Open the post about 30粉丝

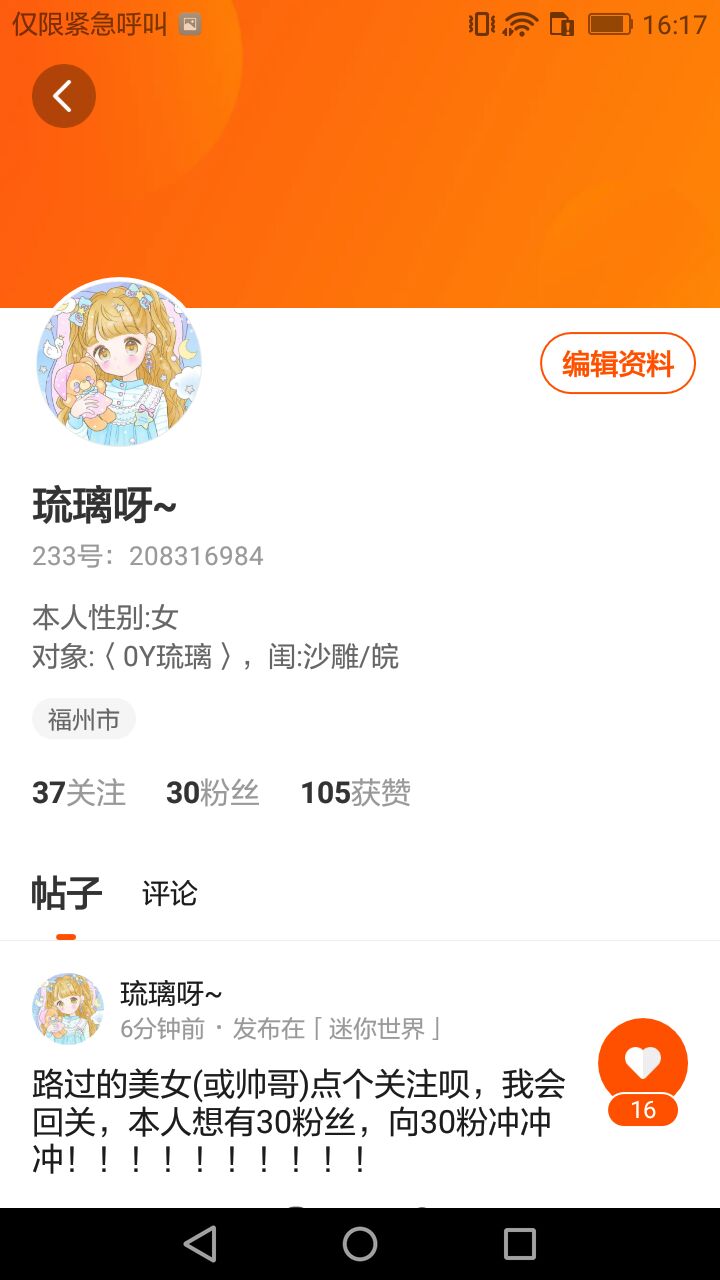click(x=299, y=1122)
